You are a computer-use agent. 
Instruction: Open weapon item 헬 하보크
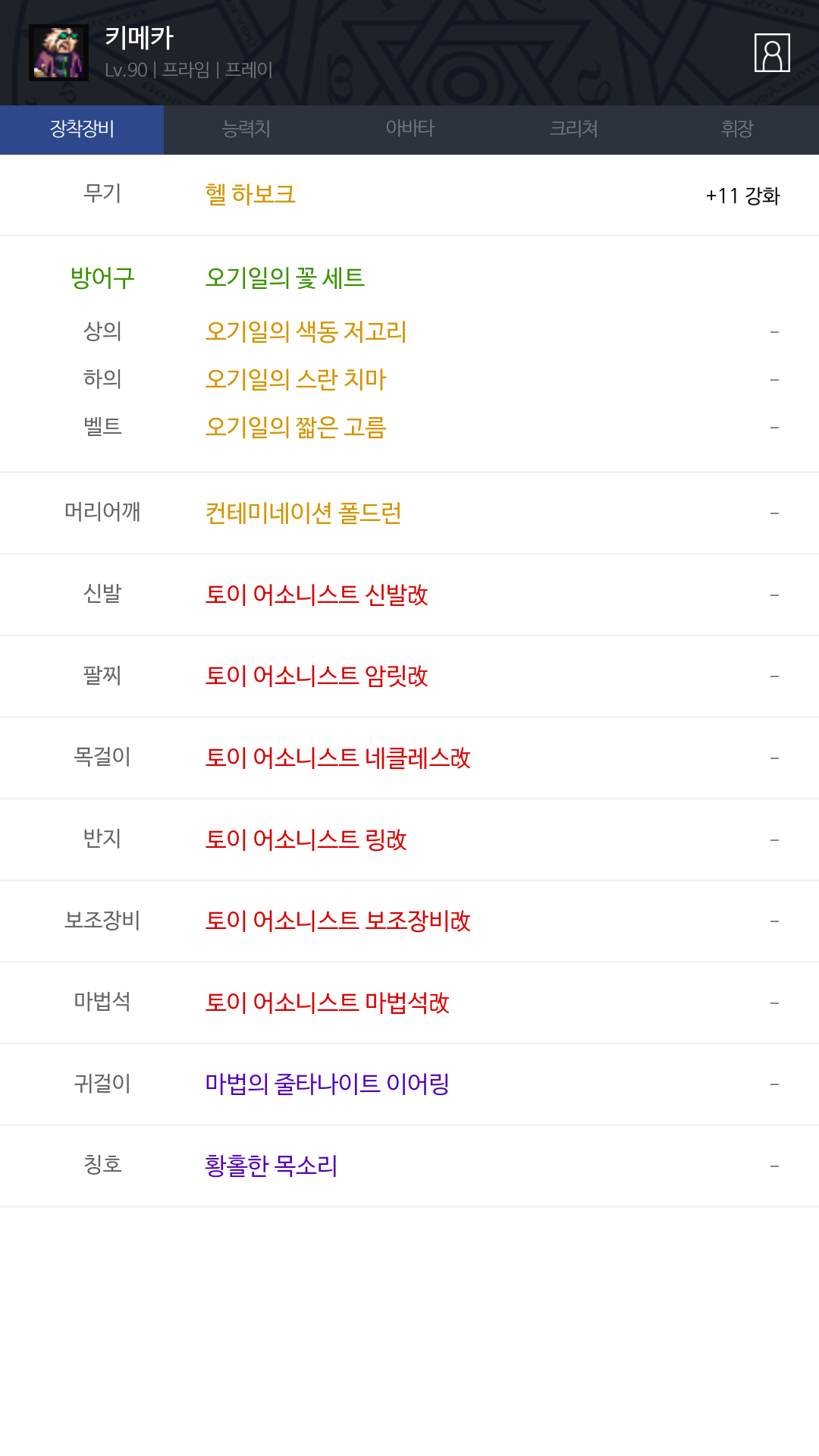point(250,195)
